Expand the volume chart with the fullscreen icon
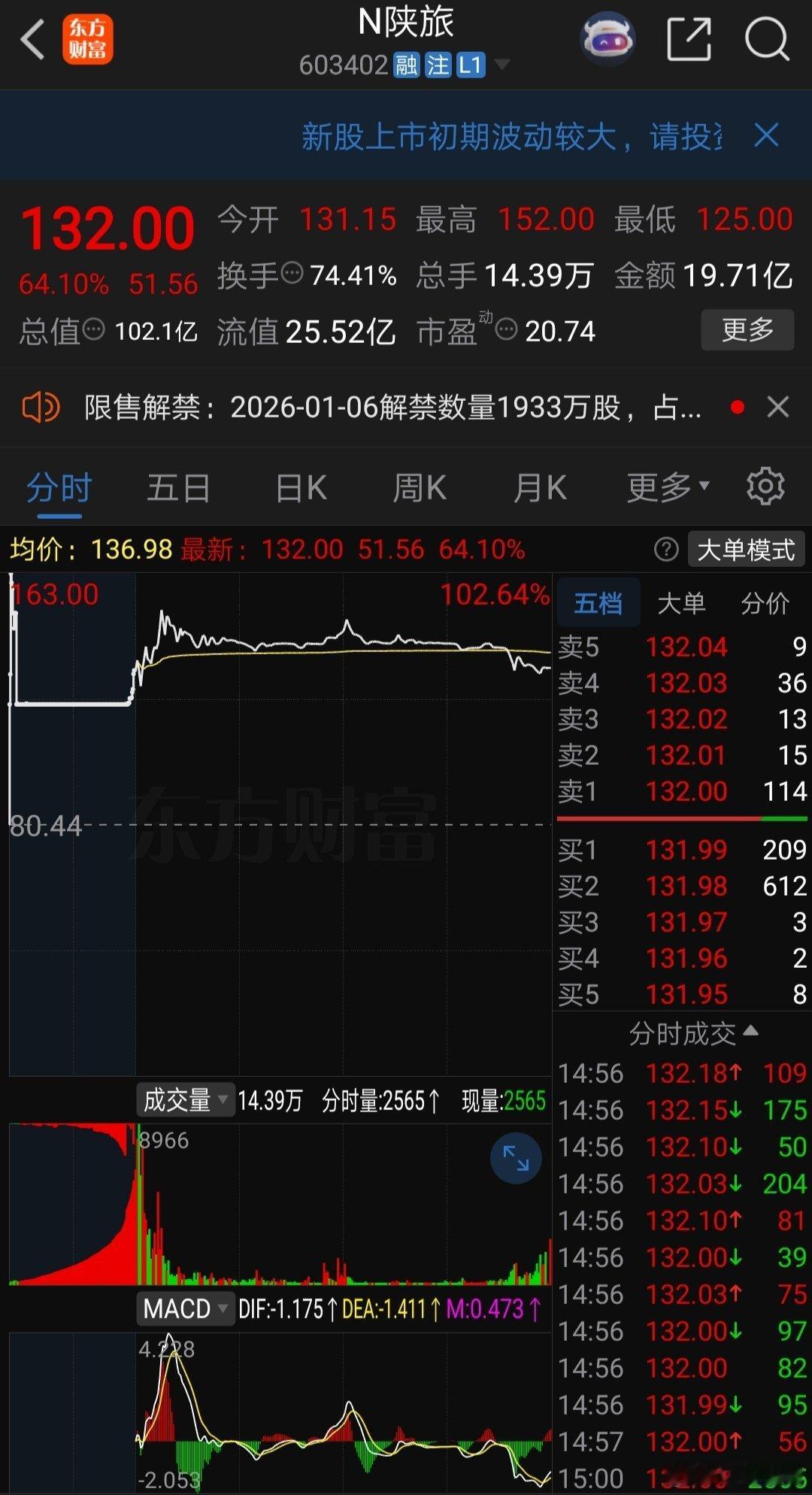Image resolution: width=812 pixels, height=1495 pixels. click(x=515, y=1158)
